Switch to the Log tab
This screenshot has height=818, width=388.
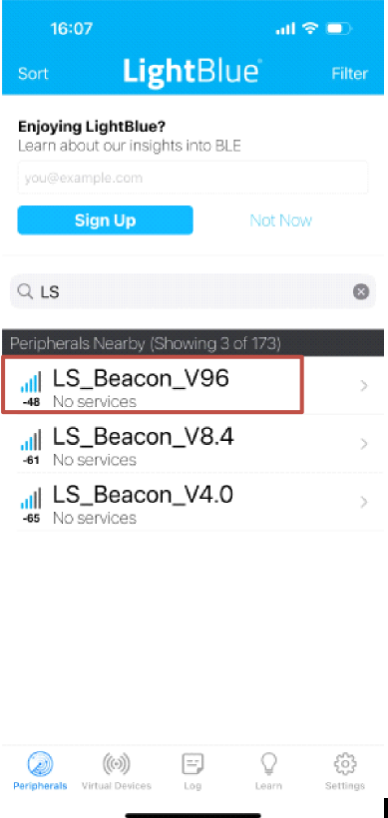pos(192,772)
